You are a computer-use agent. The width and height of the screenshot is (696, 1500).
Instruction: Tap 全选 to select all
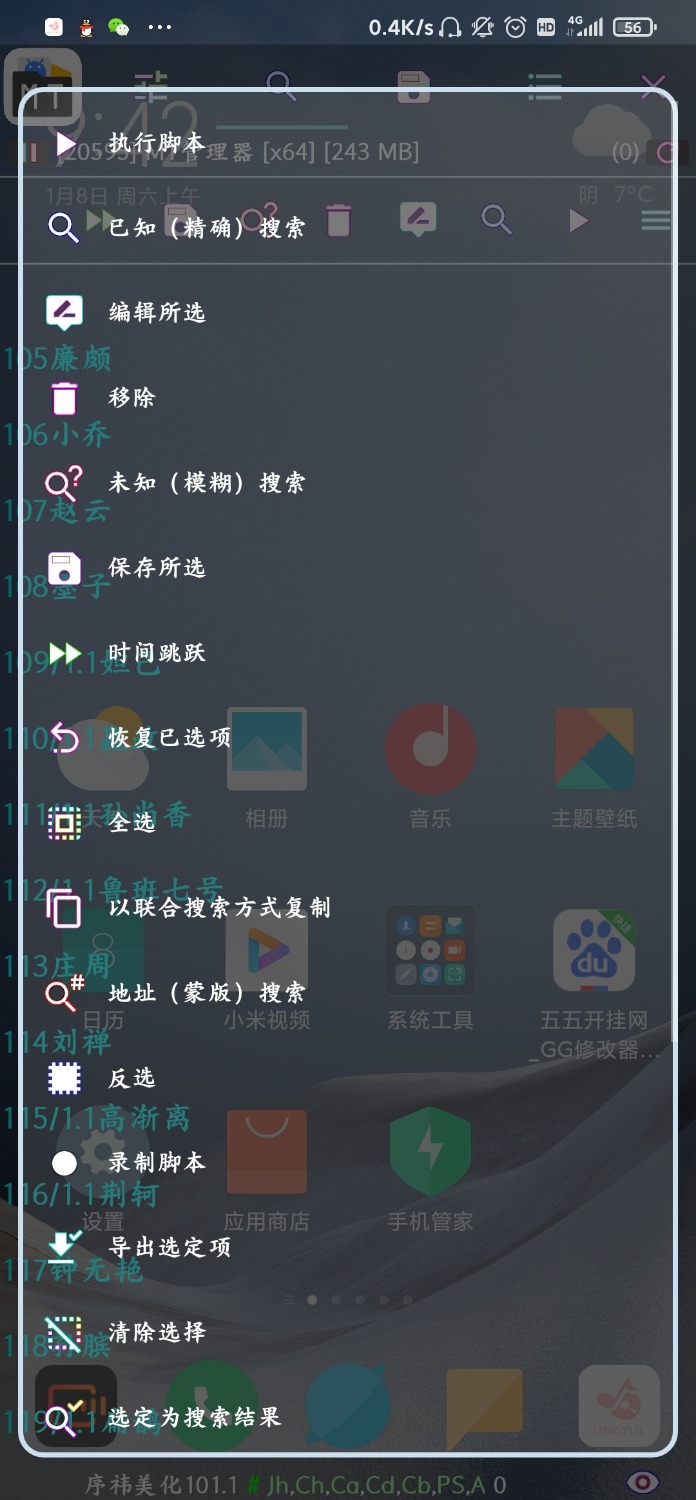(132, 823)
